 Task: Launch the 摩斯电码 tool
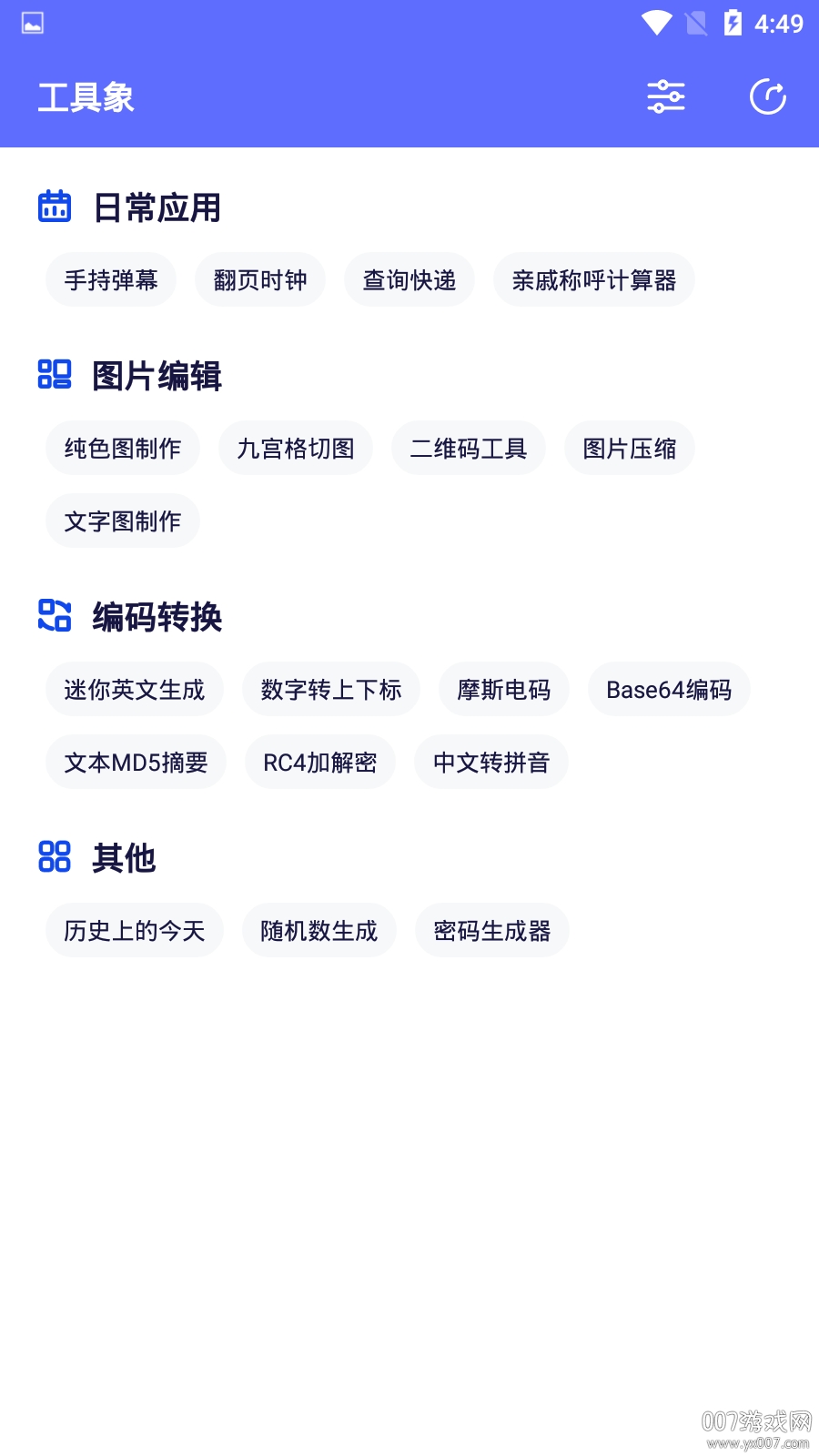coord(504,690)
